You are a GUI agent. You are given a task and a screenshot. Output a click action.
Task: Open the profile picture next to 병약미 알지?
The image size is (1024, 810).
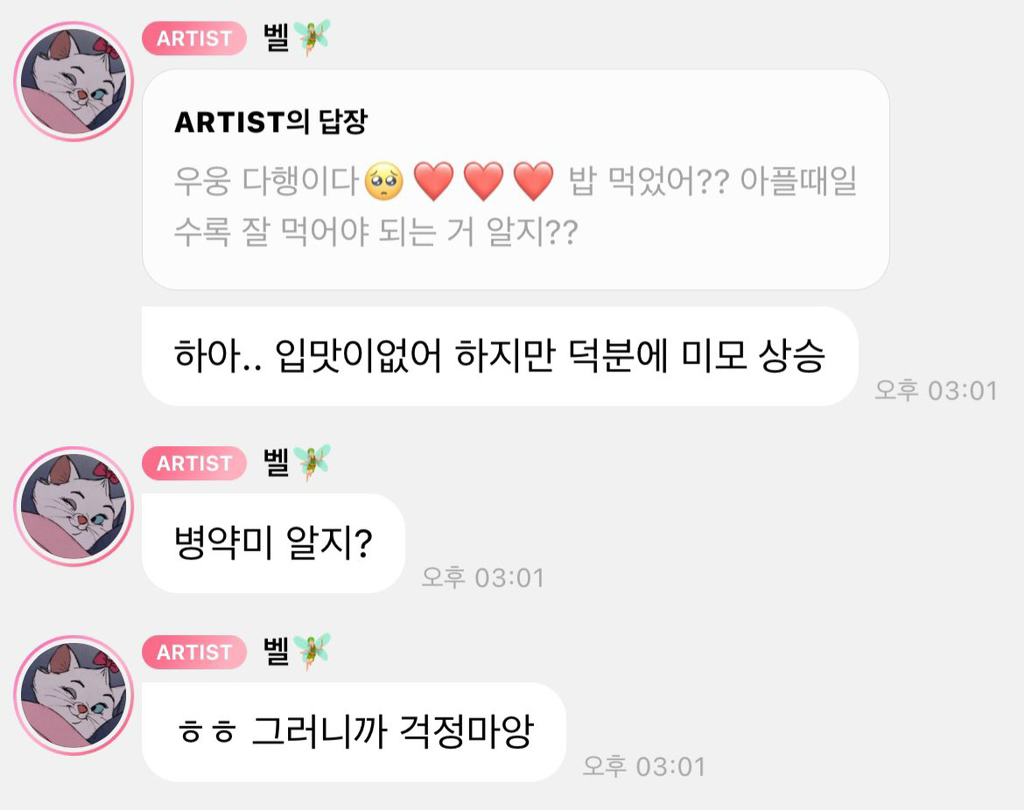click(74, 506)
